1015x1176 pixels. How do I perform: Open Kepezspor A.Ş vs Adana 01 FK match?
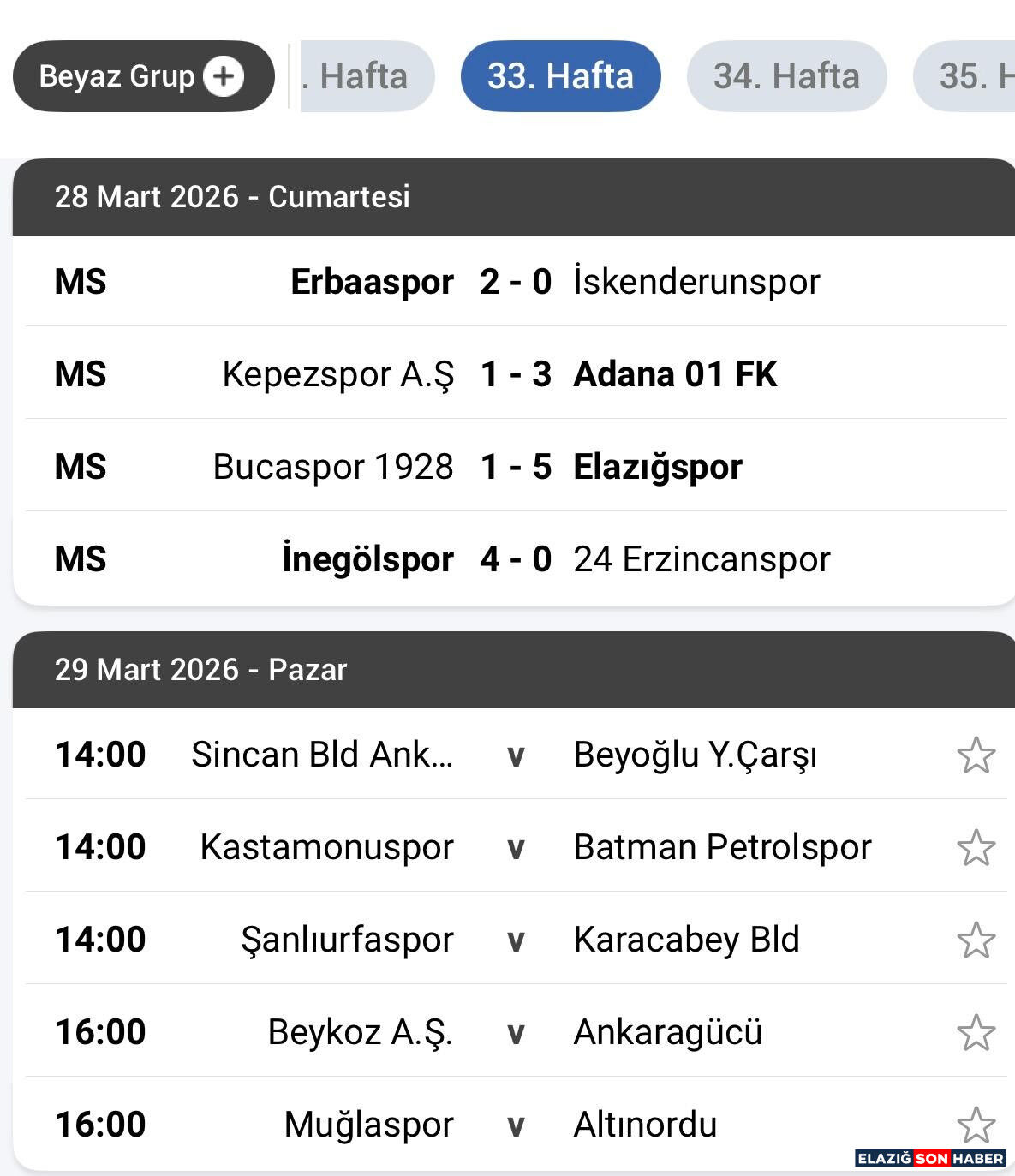click(x=514, y=374)
